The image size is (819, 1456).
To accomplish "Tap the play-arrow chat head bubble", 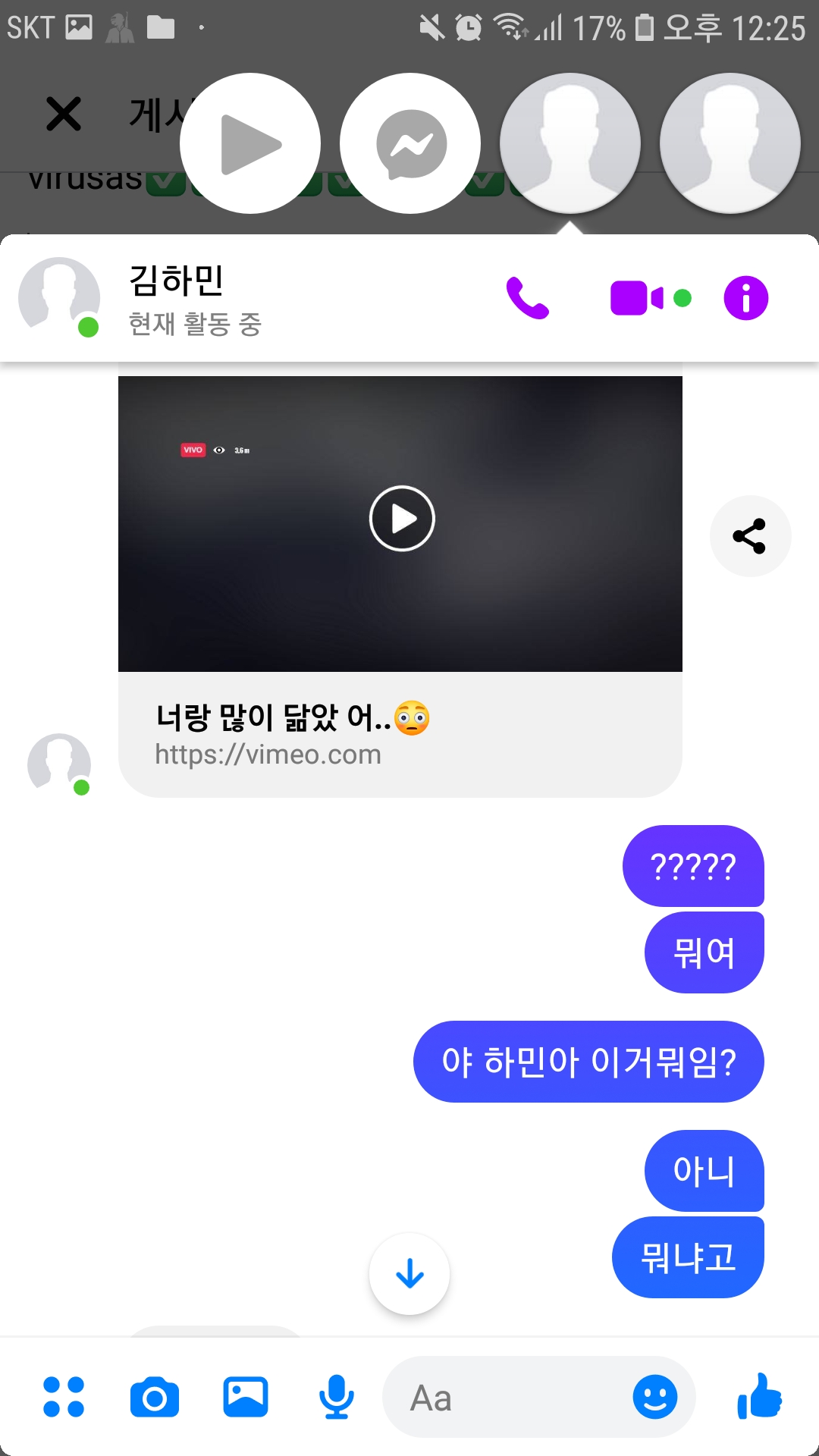I will pos(250,143).
